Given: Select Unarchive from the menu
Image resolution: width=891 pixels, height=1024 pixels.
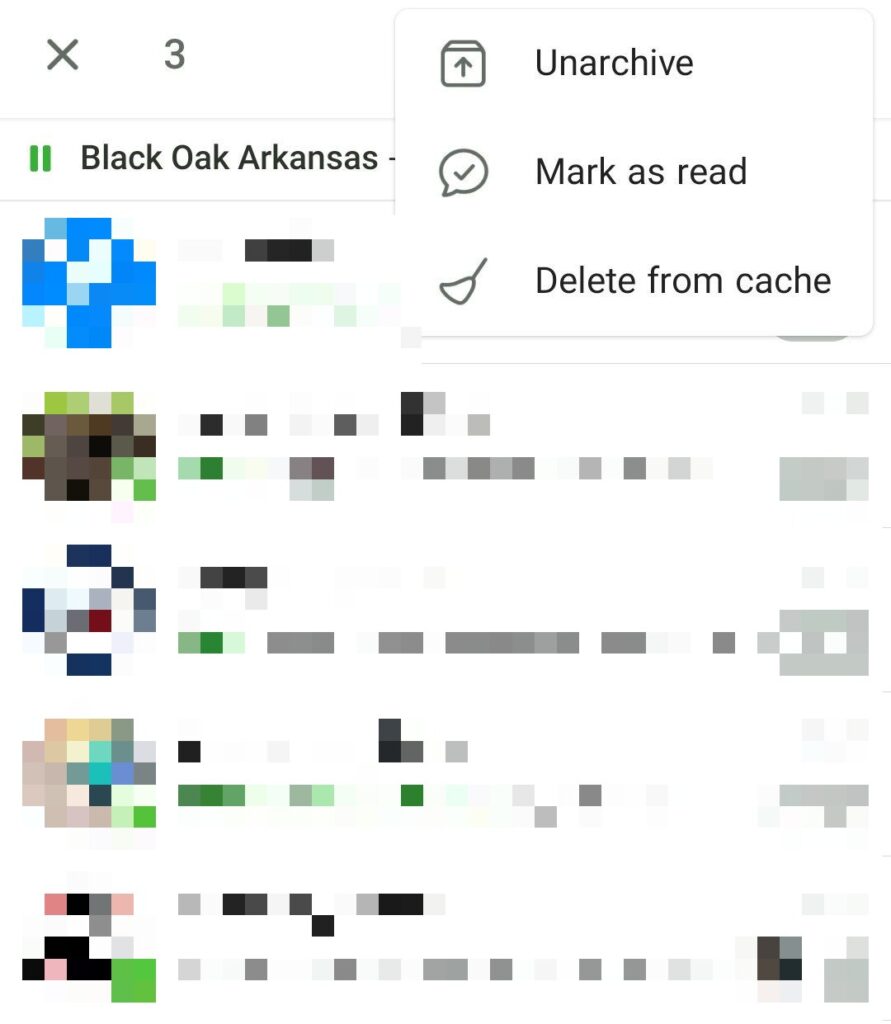Looking at the screenshot, I should [613, 63].
